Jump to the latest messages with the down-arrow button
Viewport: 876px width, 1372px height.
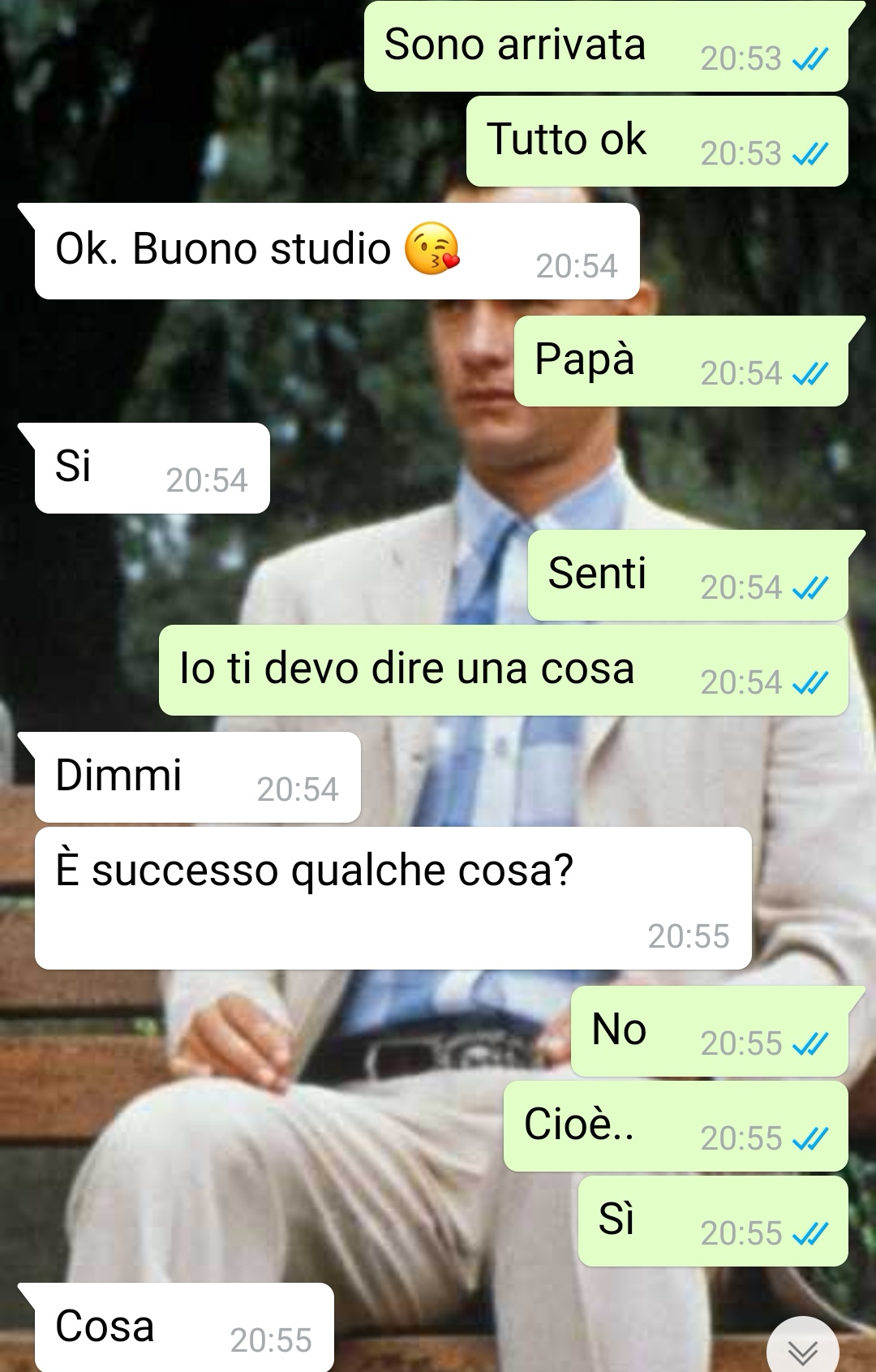click(802, 1348)
